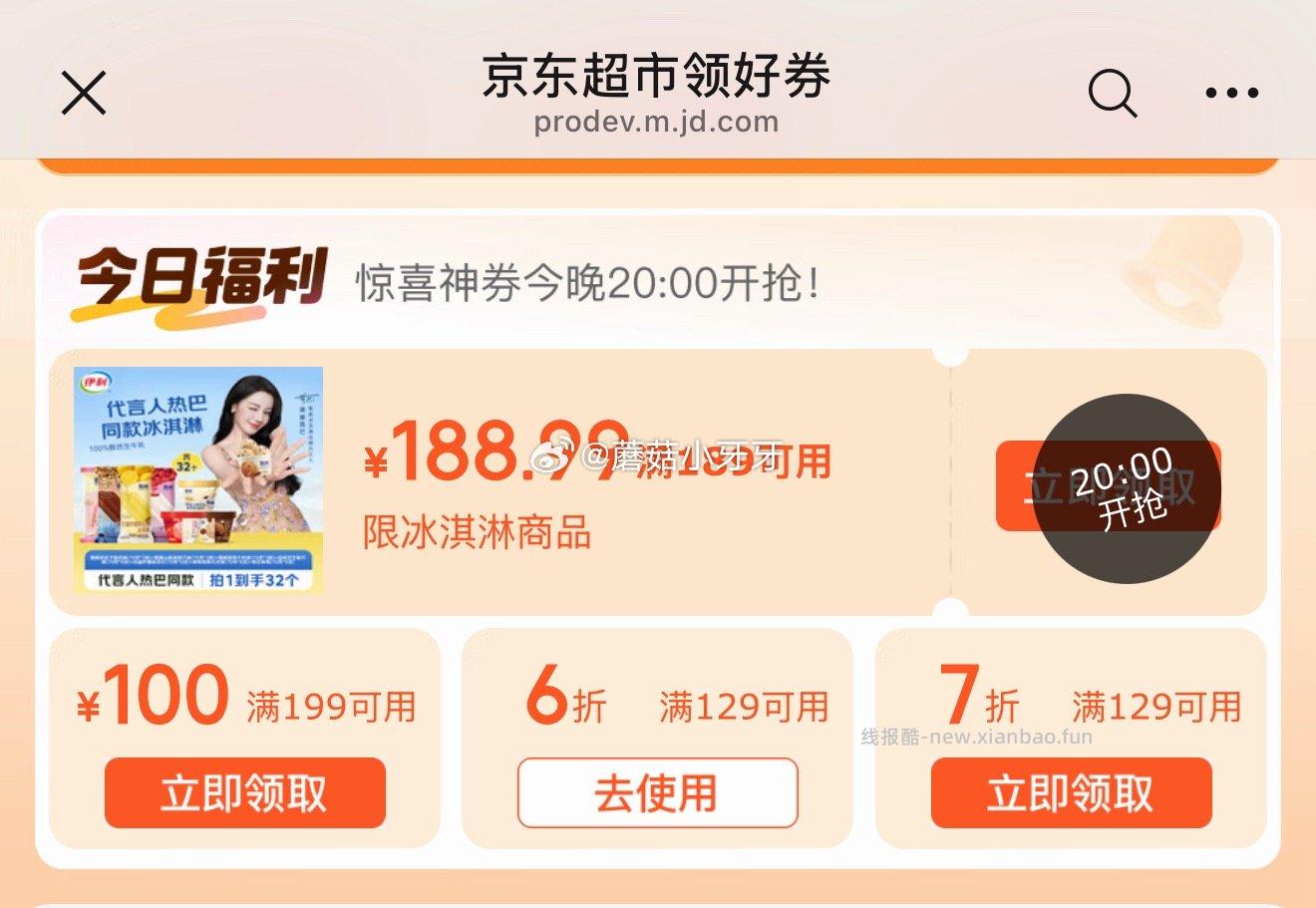Tap 去使用 on the 6折 coupon
The width and height of the screenshot is (1316, 908).
pos(657,792)
